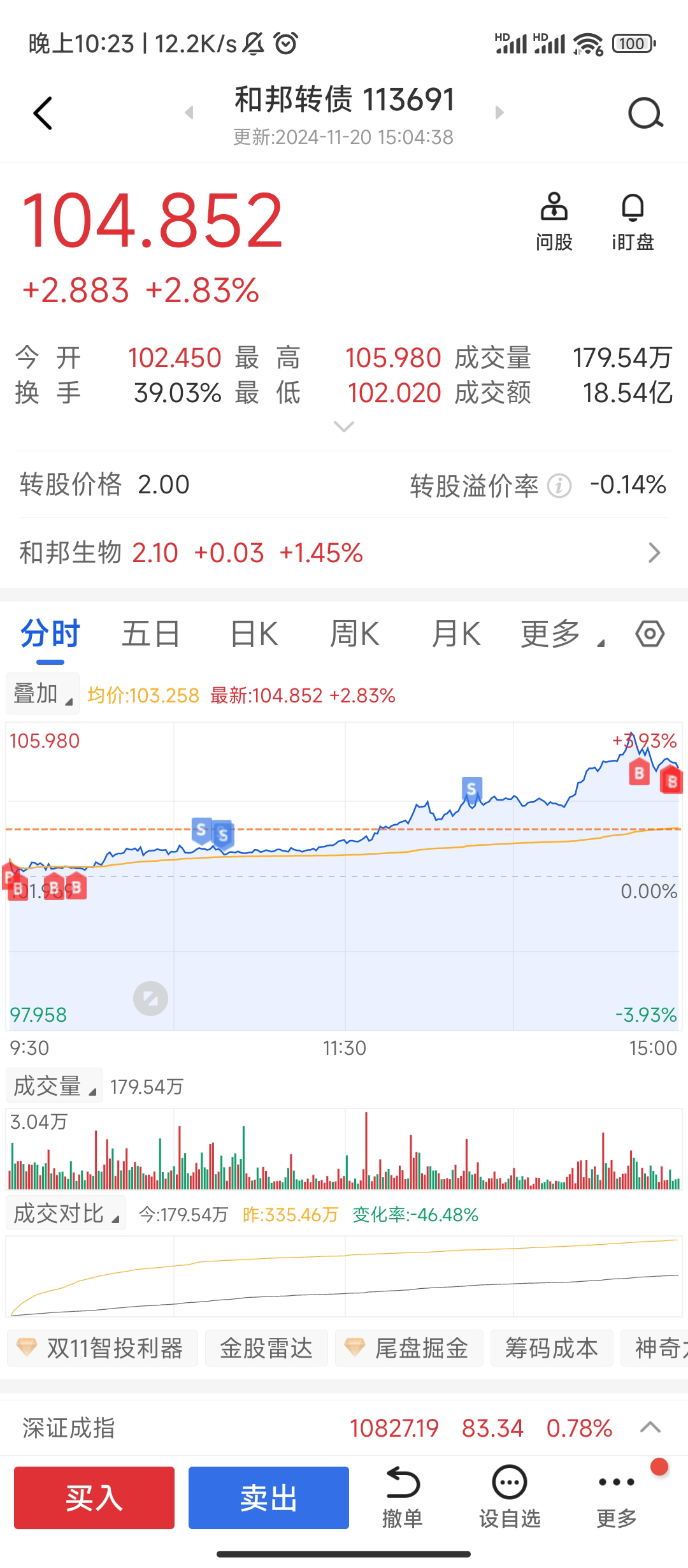Open the search magnifier icon

(645, 114)
